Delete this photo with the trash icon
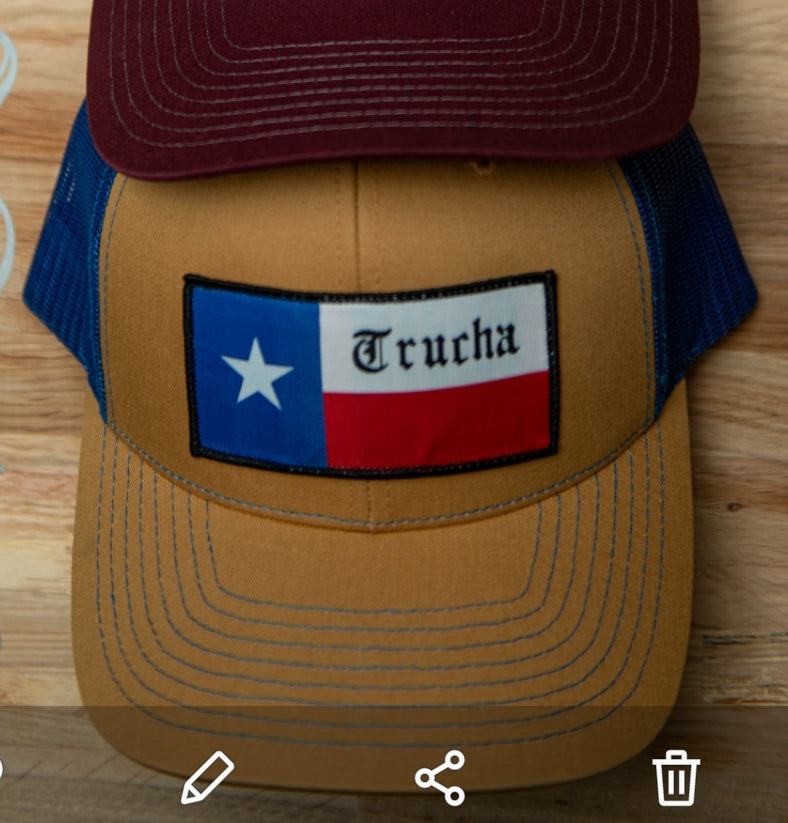 pos(676,777)
